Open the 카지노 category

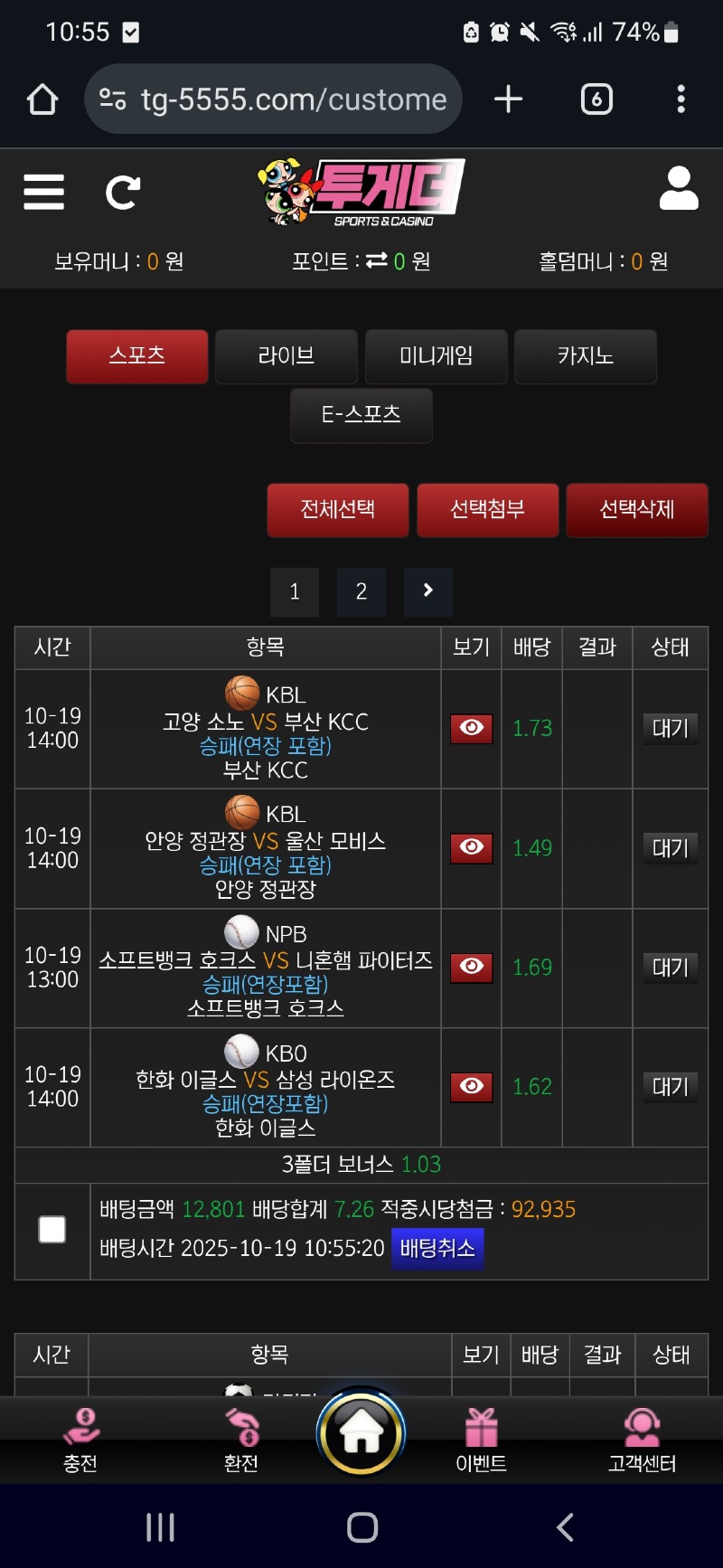585,356
